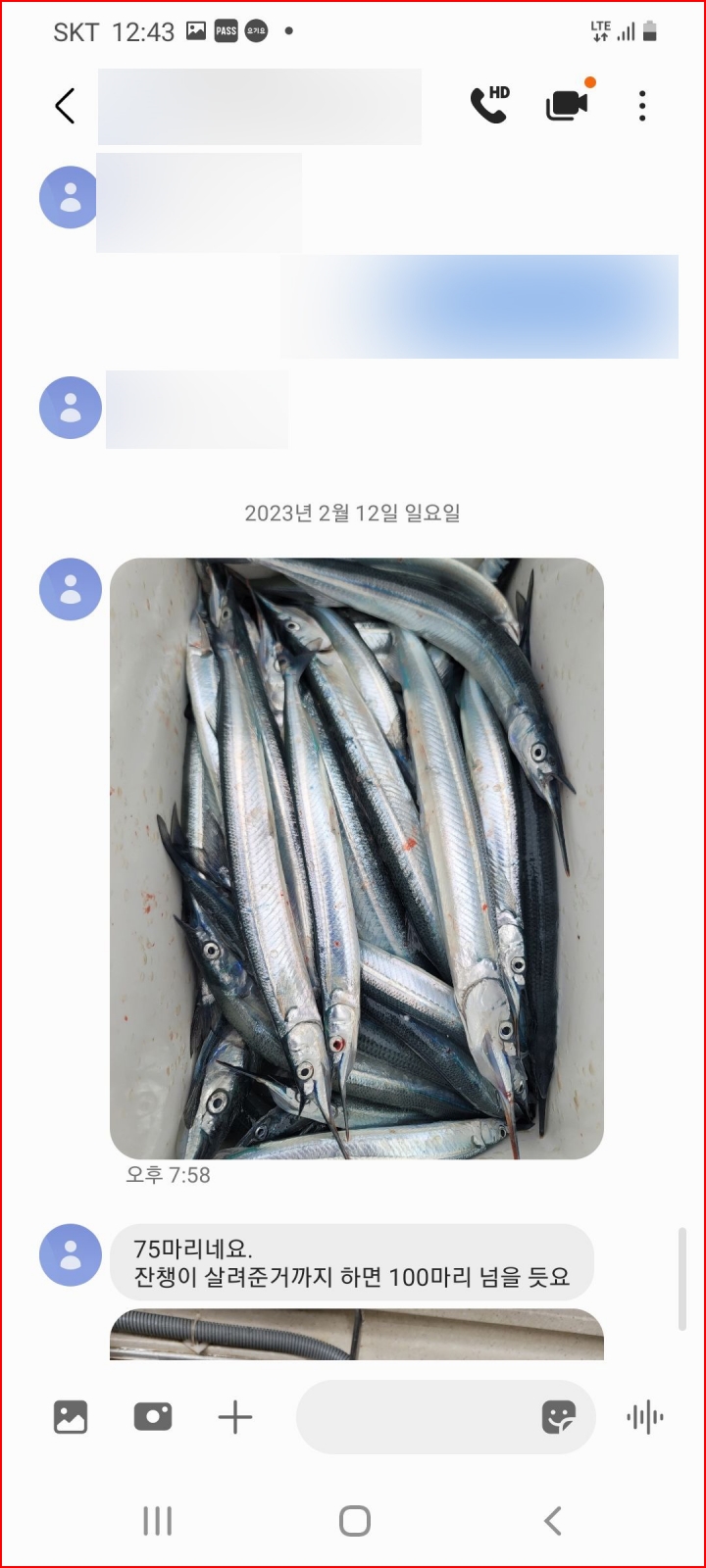Image resolution: width=706 pixels, height=1568 pixels.
Task: Go back from this conversation
Action: 65,106
